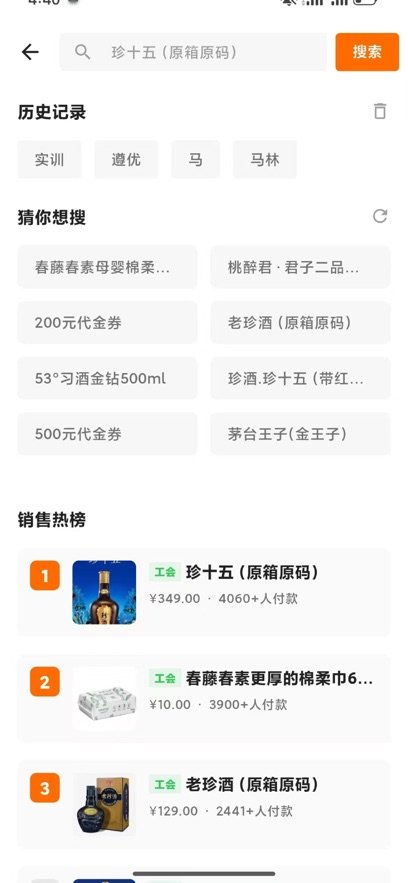Select the 实训 history chip
Screen dimensions: 408x883
pos(50,160)
